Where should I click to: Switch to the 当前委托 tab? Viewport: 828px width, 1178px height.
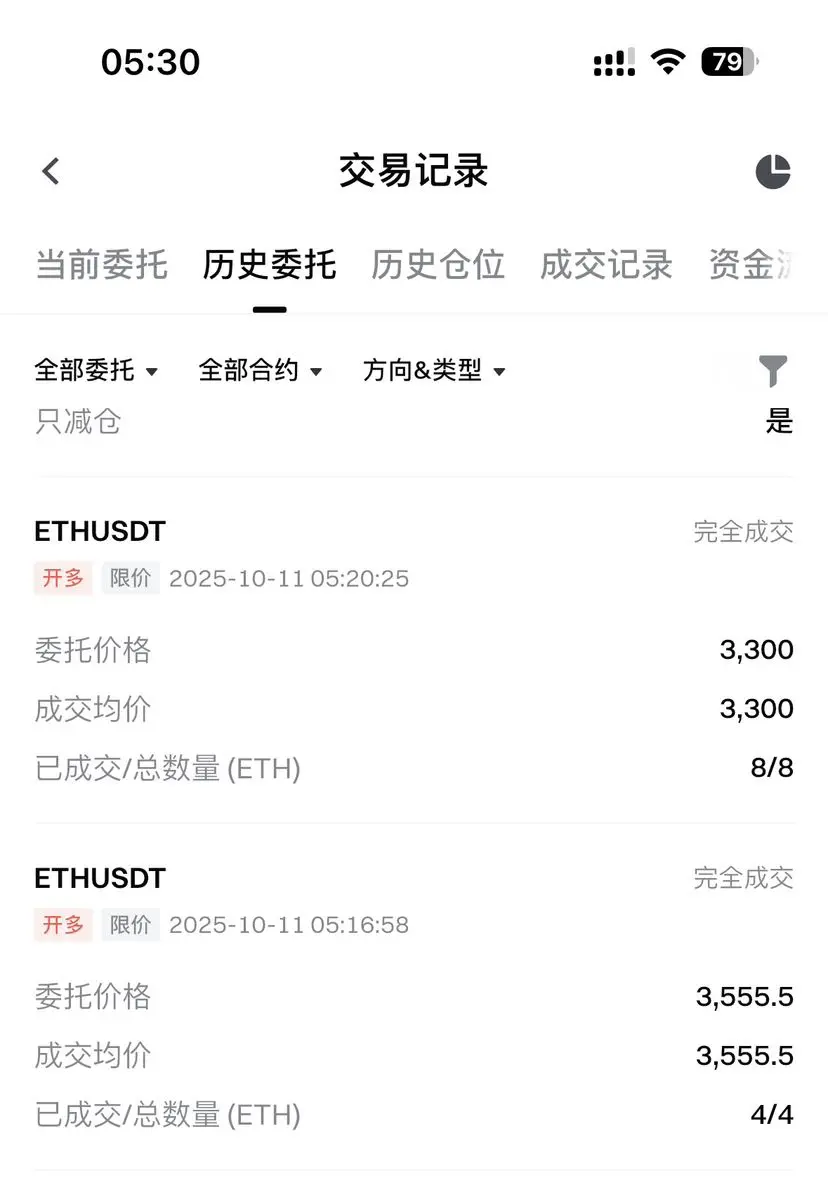tap(101, 265)
